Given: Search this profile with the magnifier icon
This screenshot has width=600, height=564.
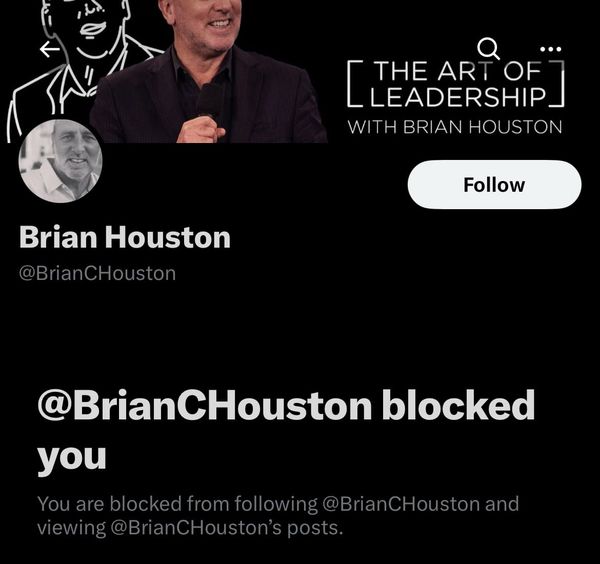Looking at the screenshot, I should (x=488, y=47).
